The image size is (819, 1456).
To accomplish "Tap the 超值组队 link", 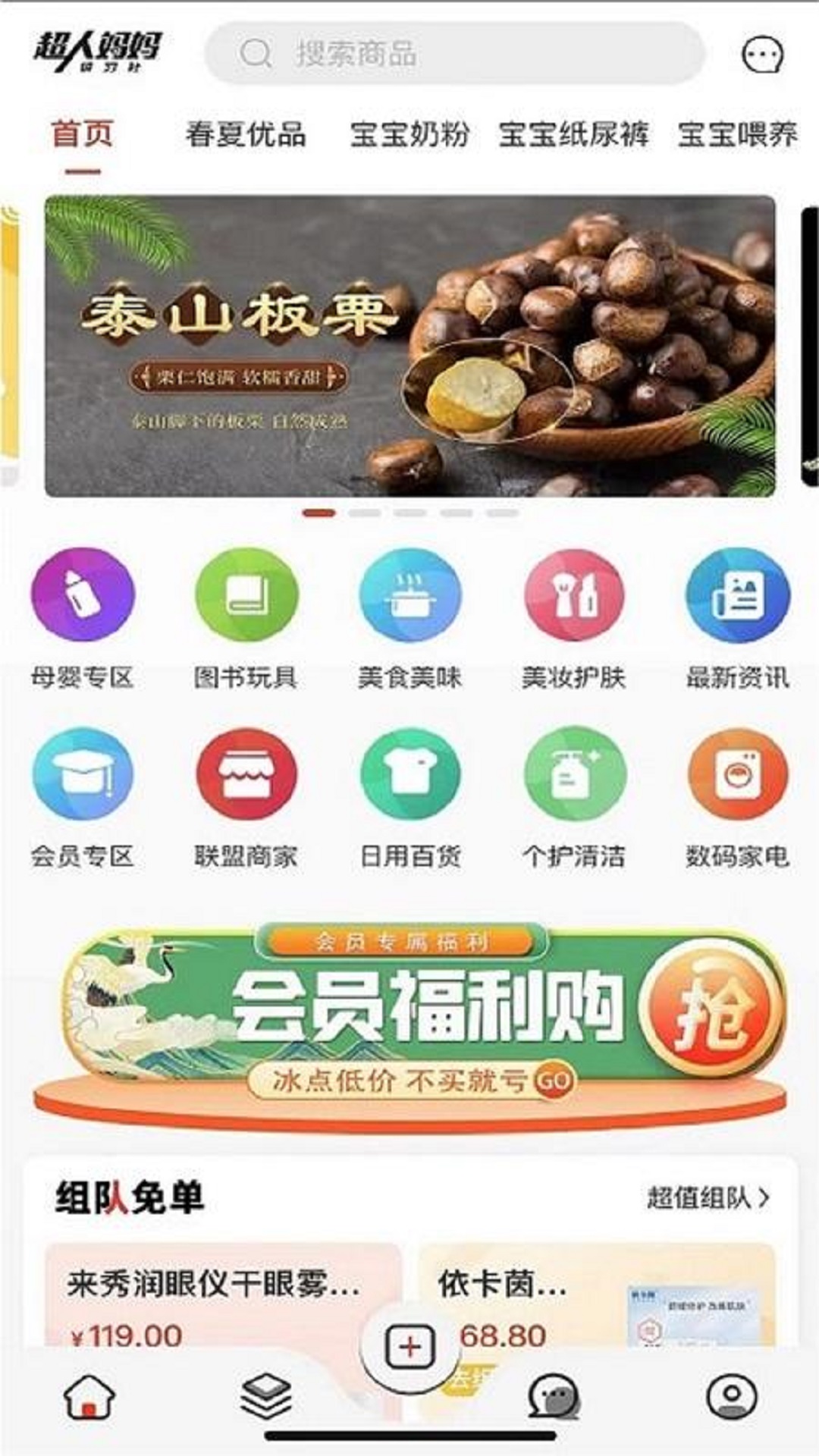I will point(708,1198).
